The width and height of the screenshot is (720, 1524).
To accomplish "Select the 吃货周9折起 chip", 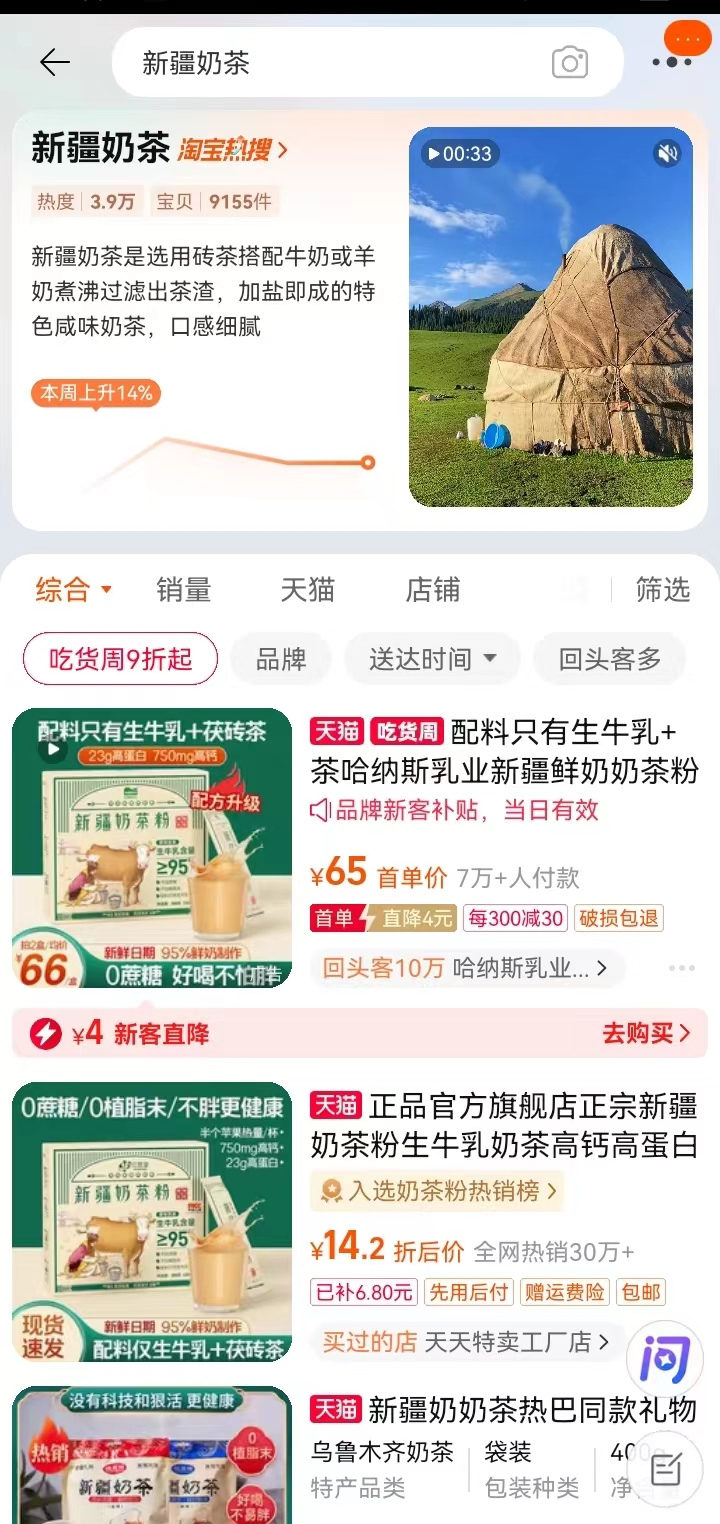I will [120, 659].
